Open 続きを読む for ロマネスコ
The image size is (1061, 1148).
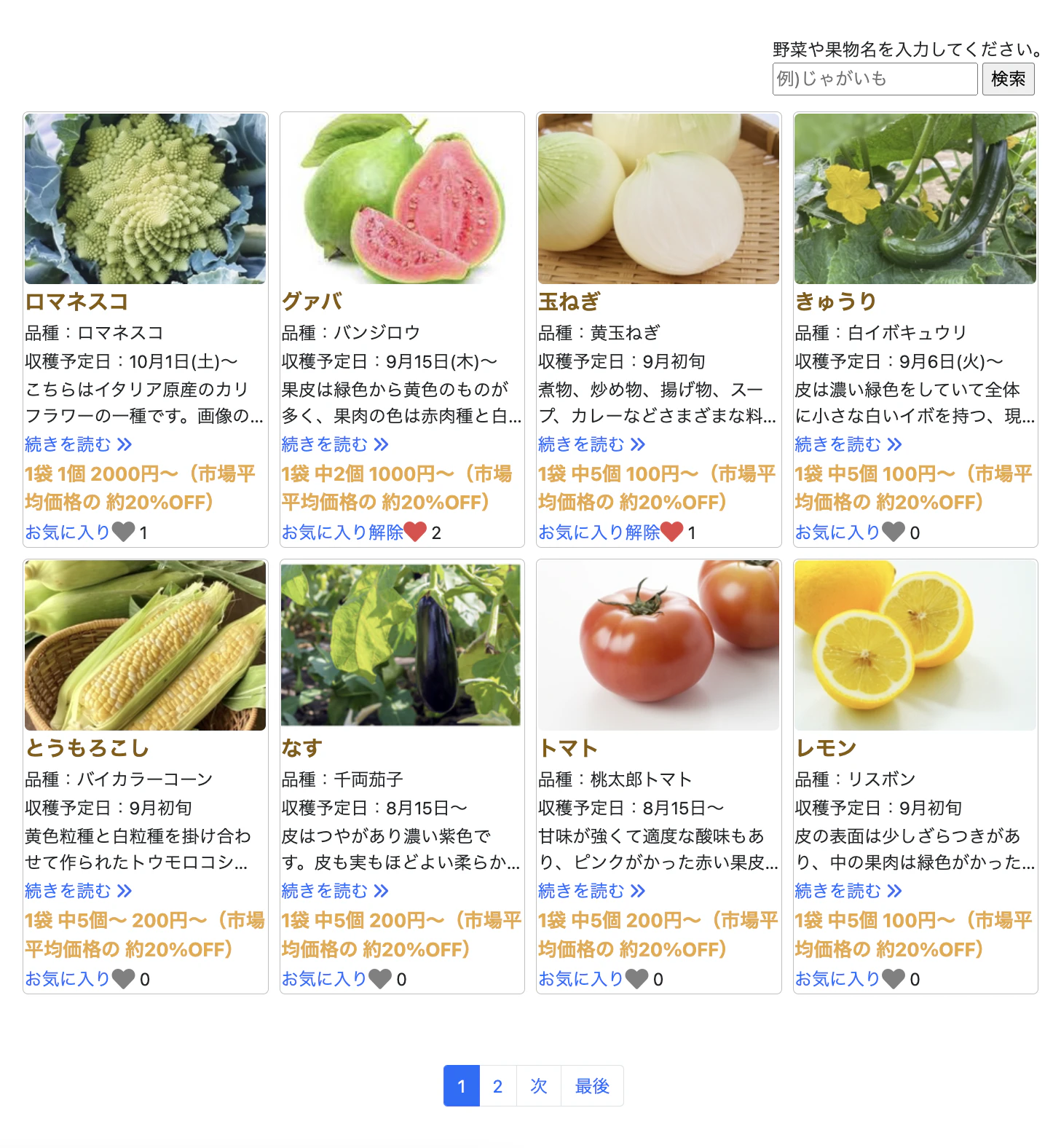tap(79, 444)
